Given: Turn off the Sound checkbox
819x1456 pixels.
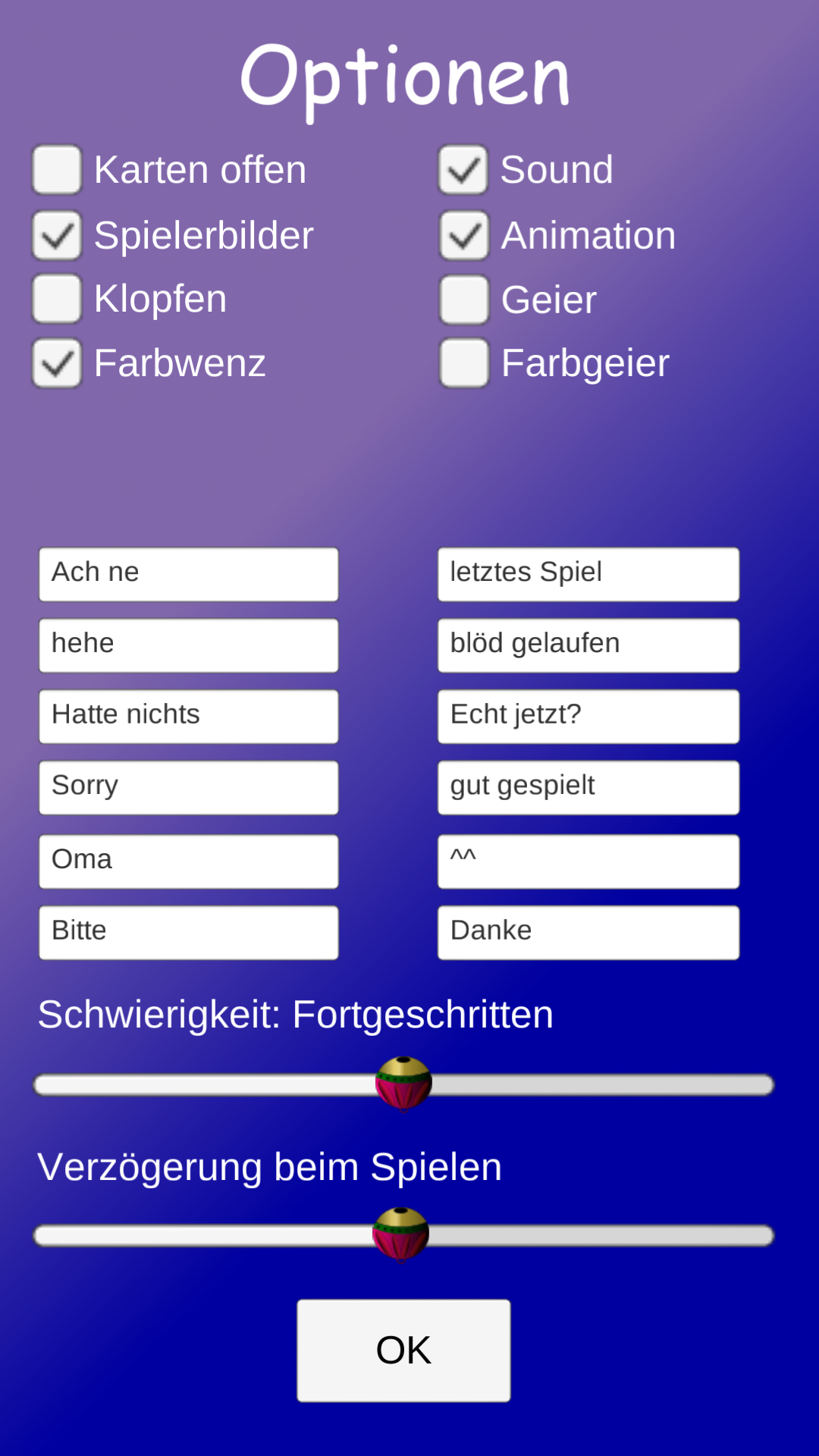Looking at the screenshot, I should coord(463,170).
